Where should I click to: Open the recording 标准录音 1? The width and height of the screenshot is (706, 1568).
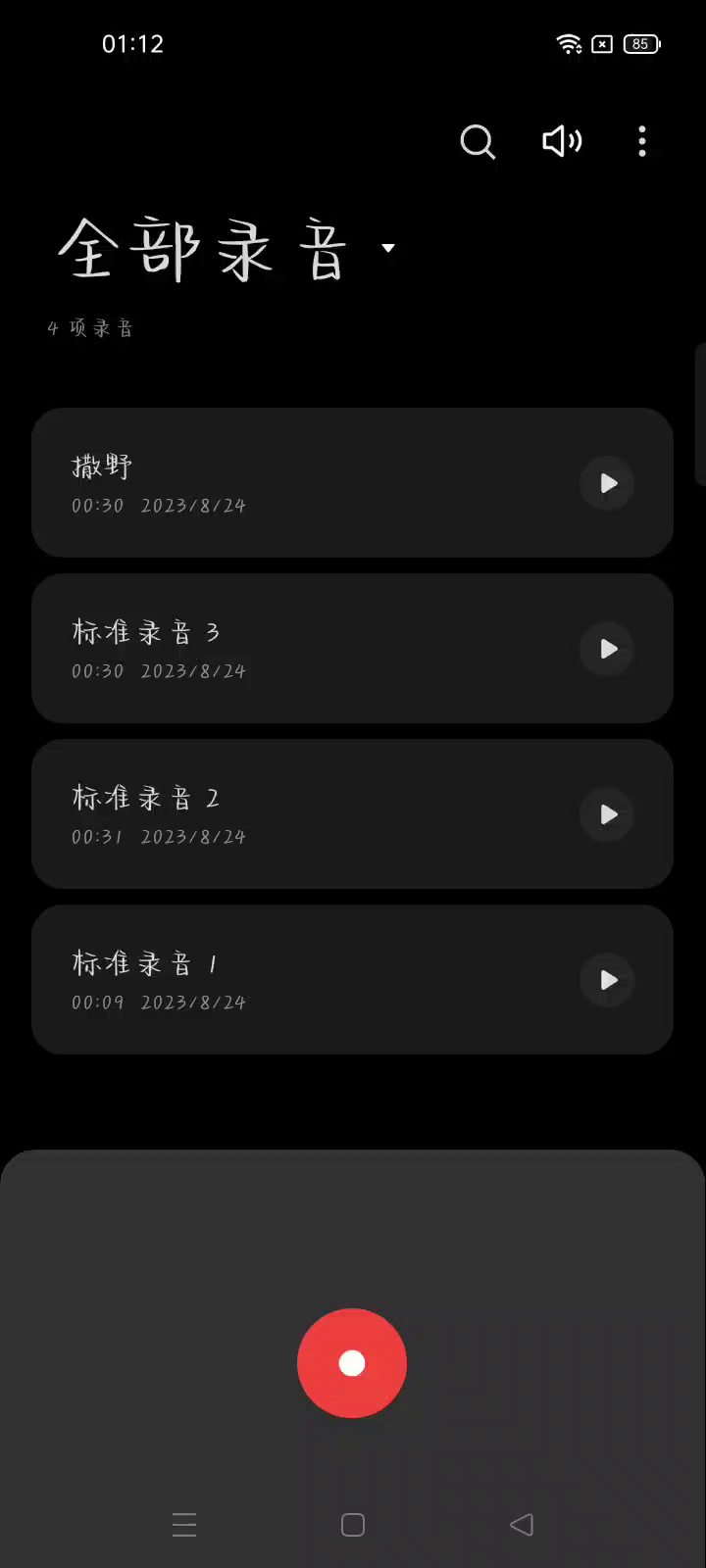[x=294, y=980]
